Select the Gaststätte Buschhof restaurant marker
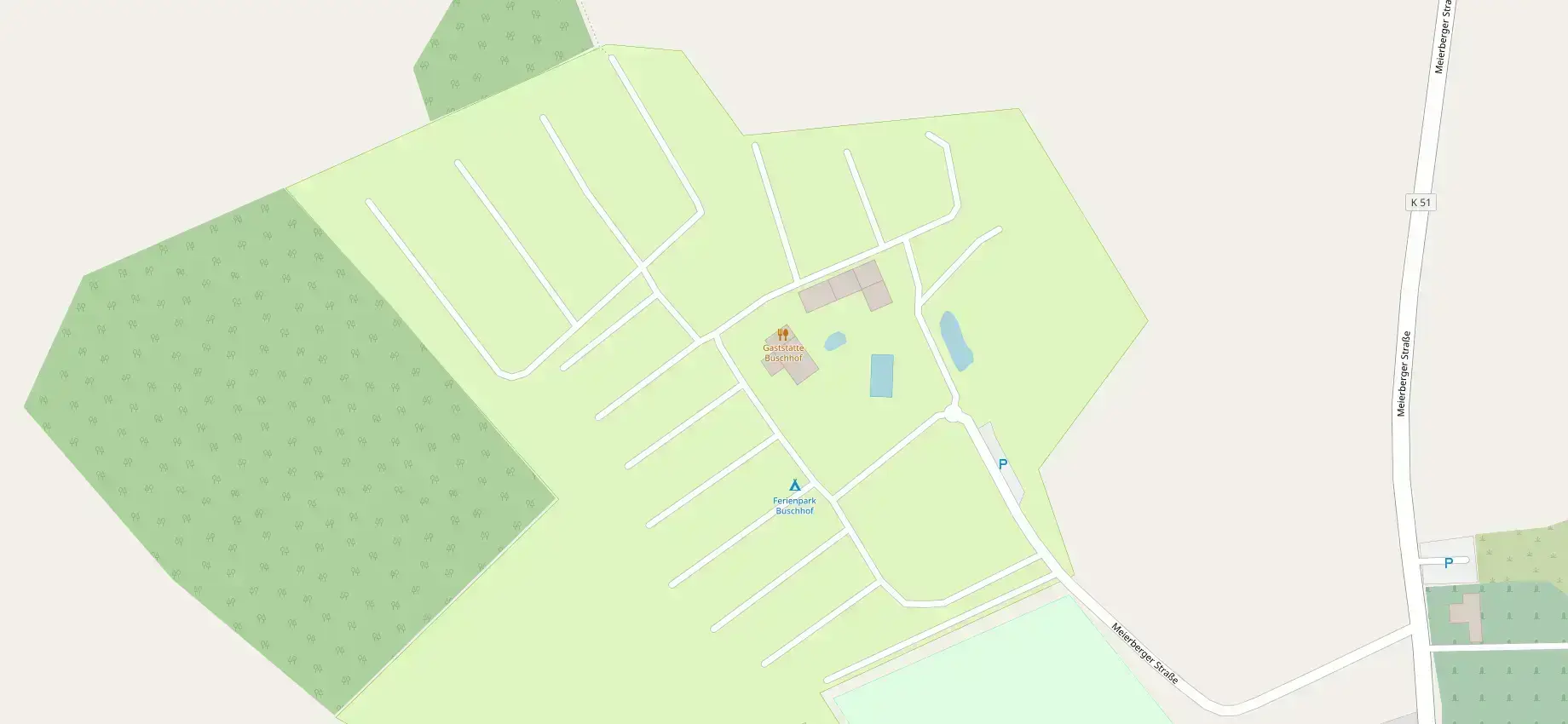1568x724 pixels. click(x=783, y=335)
